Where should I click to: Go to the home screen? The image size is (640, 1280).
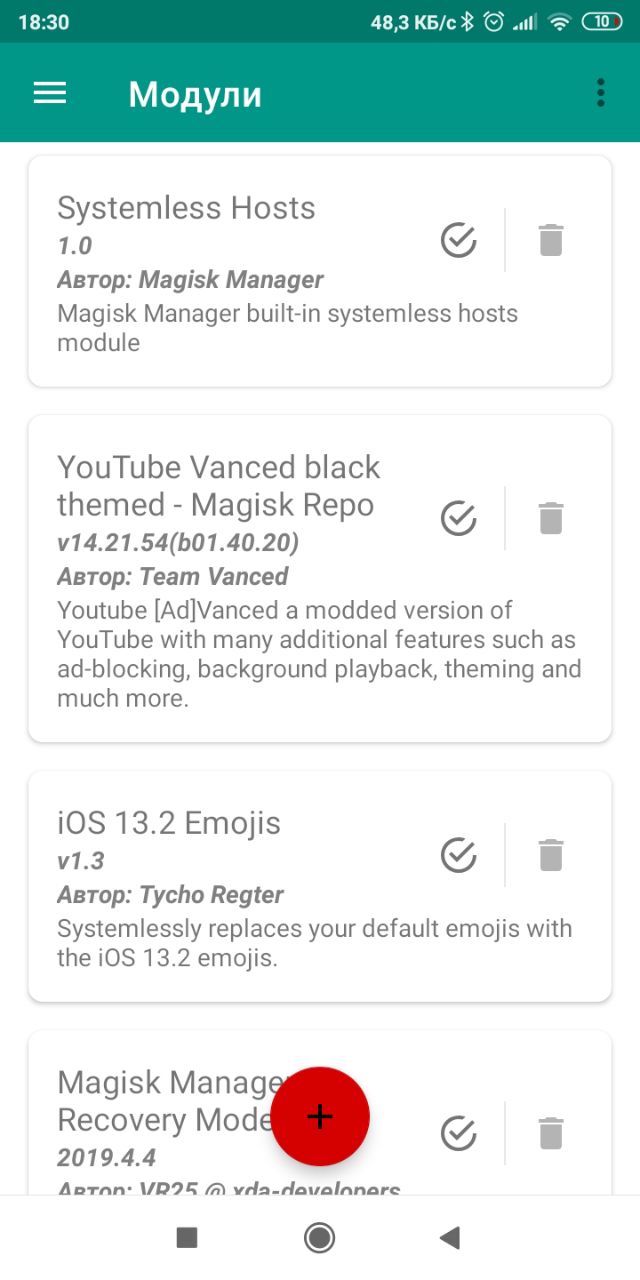(x=319, y=1238)
